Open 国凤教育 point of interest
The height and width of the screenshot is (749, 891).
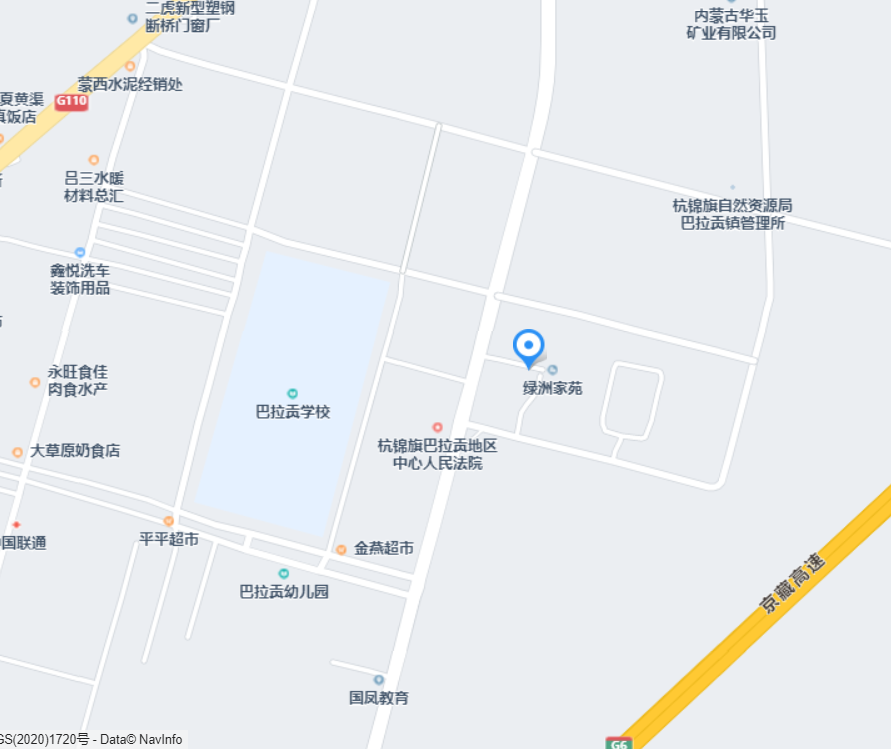378,680
